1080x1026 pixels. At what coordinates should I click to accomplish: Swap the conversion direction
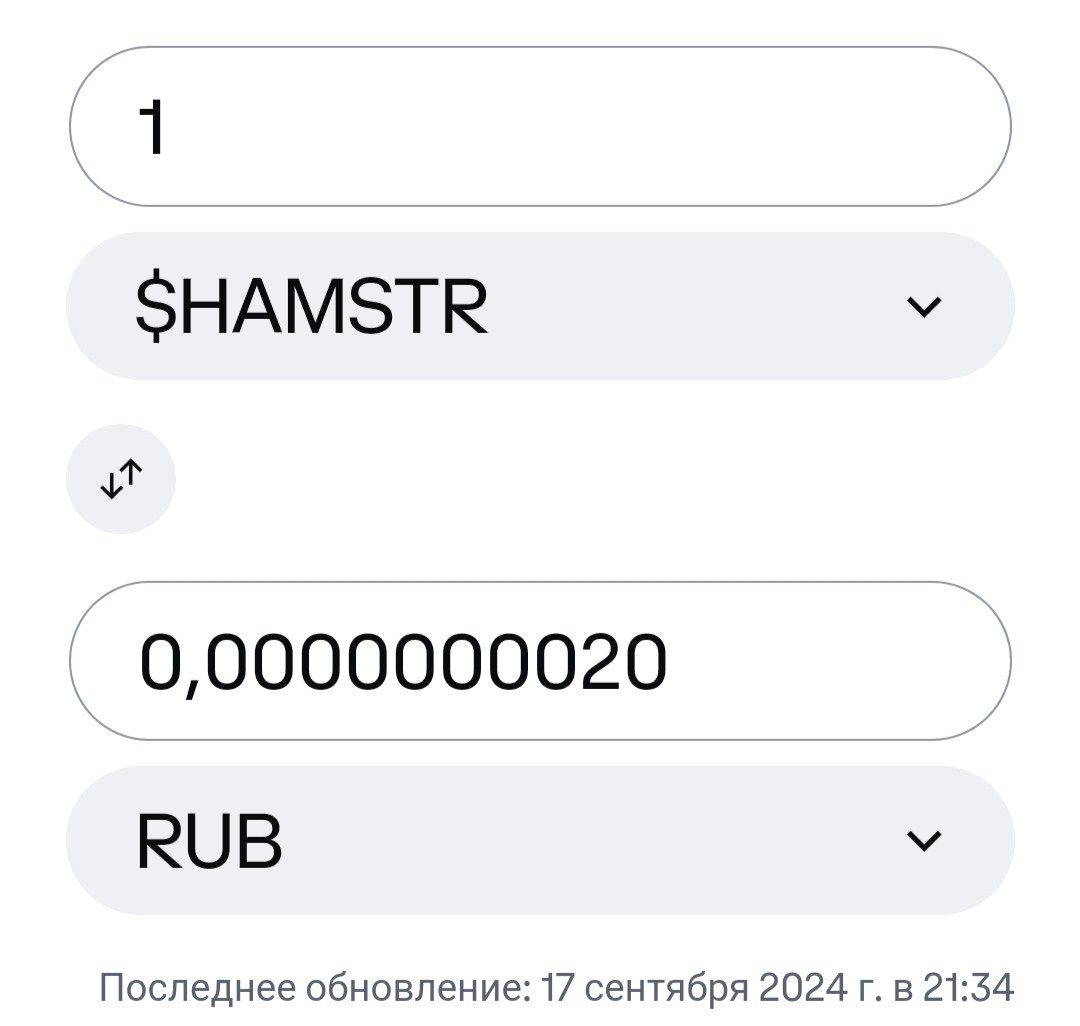(x=121, y=480)
